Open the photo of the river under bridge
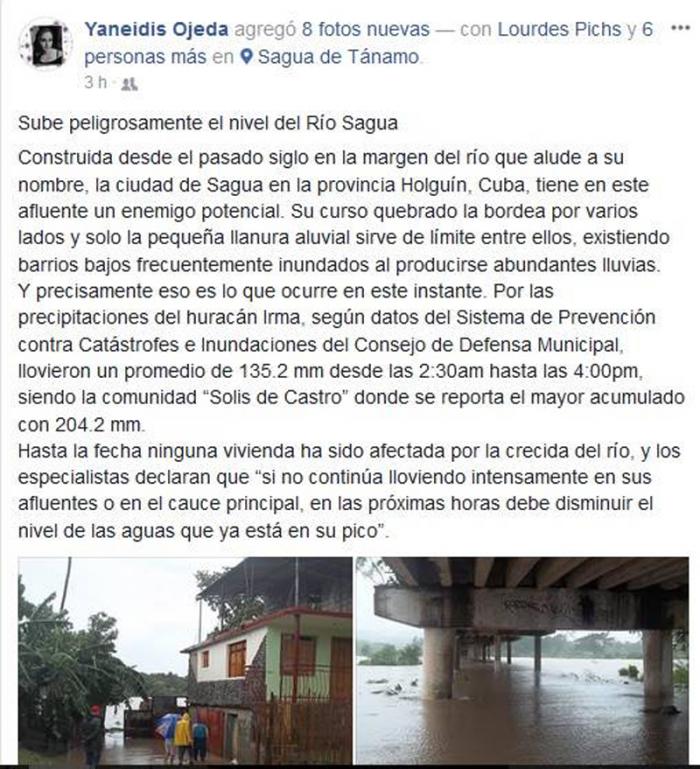Screen dimensions: 700x769 523,660
